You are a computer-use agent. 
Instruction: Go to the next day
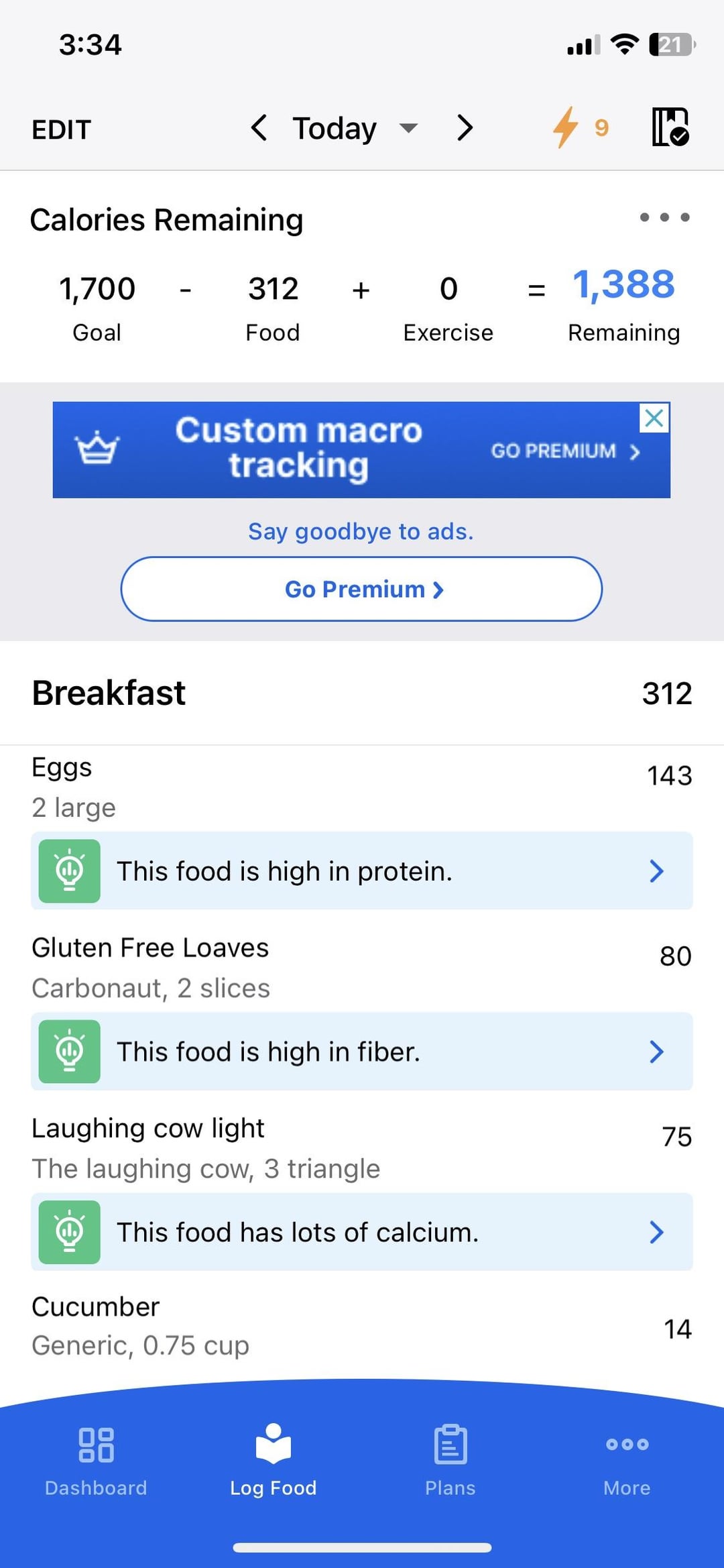465,127
